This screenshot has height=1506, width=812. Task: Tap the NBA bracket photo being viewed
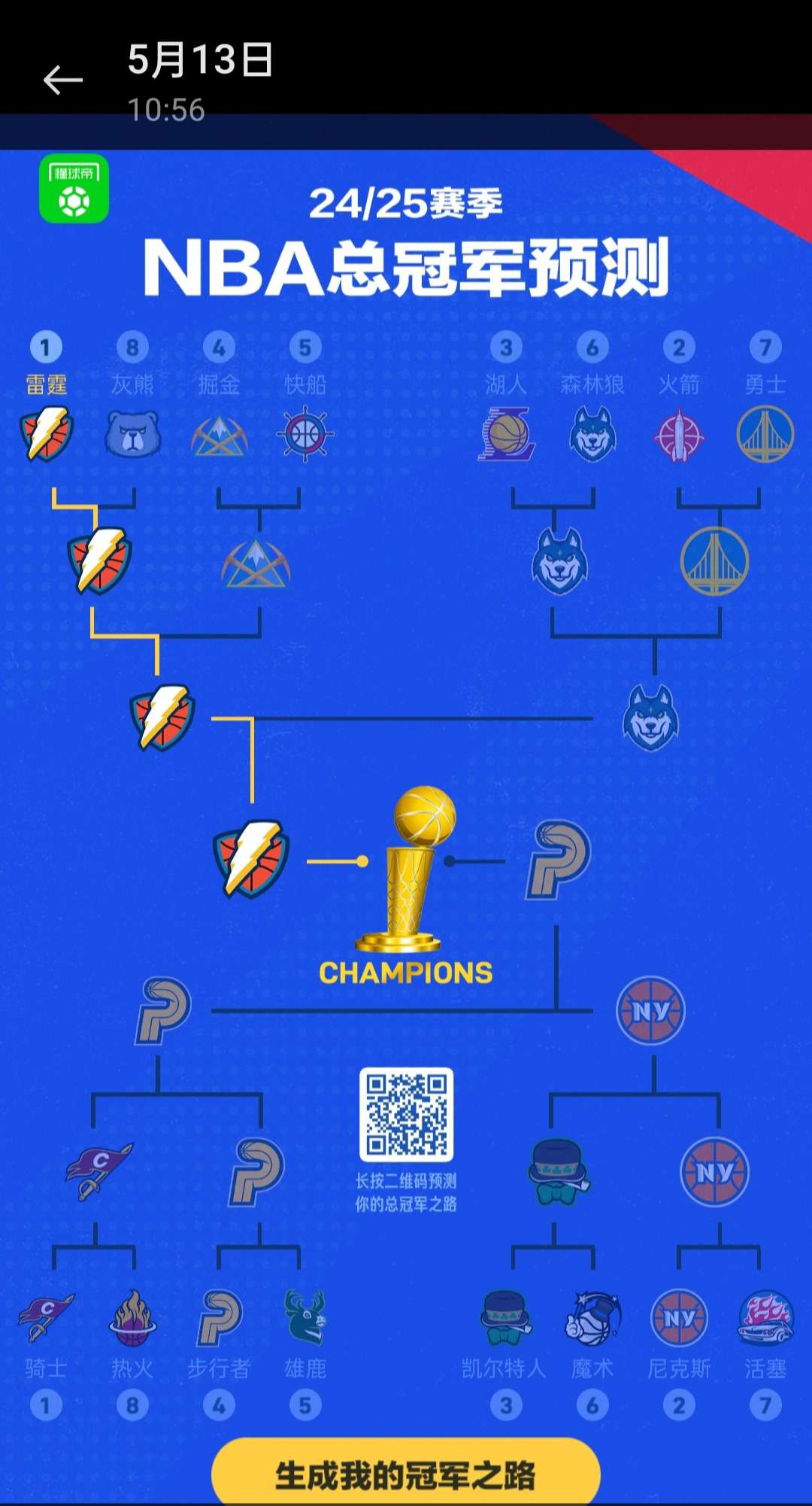406,752
